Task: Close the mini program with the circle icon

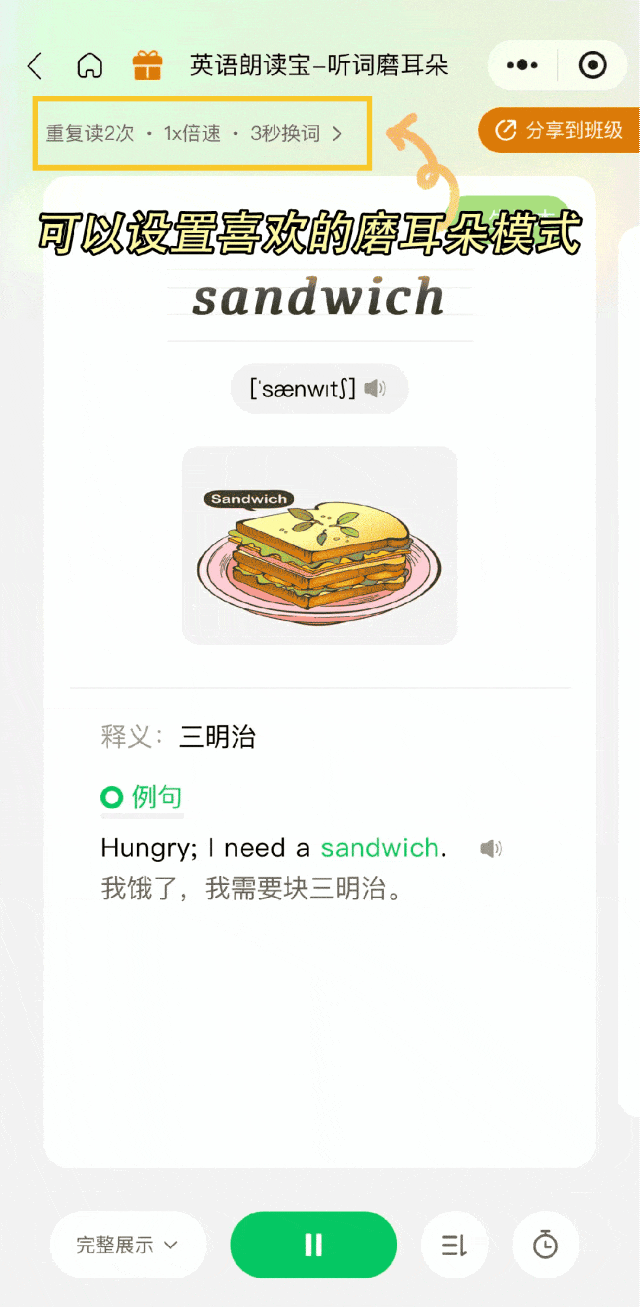Action: [592, 66]
